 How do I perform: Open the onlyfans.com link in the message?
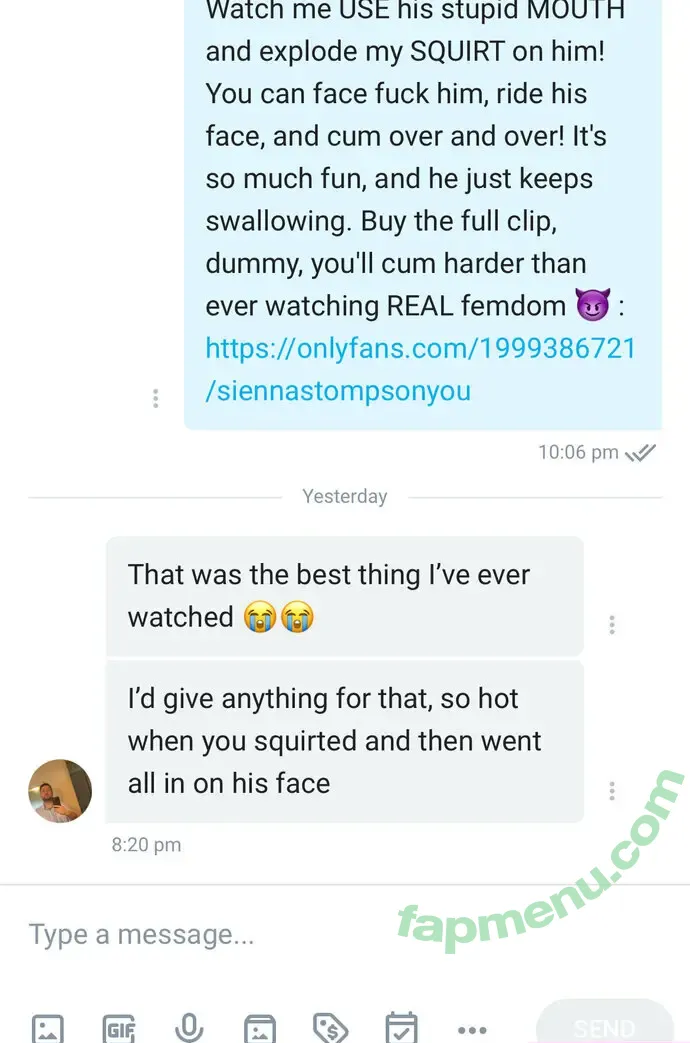click(x=420, y=369)
